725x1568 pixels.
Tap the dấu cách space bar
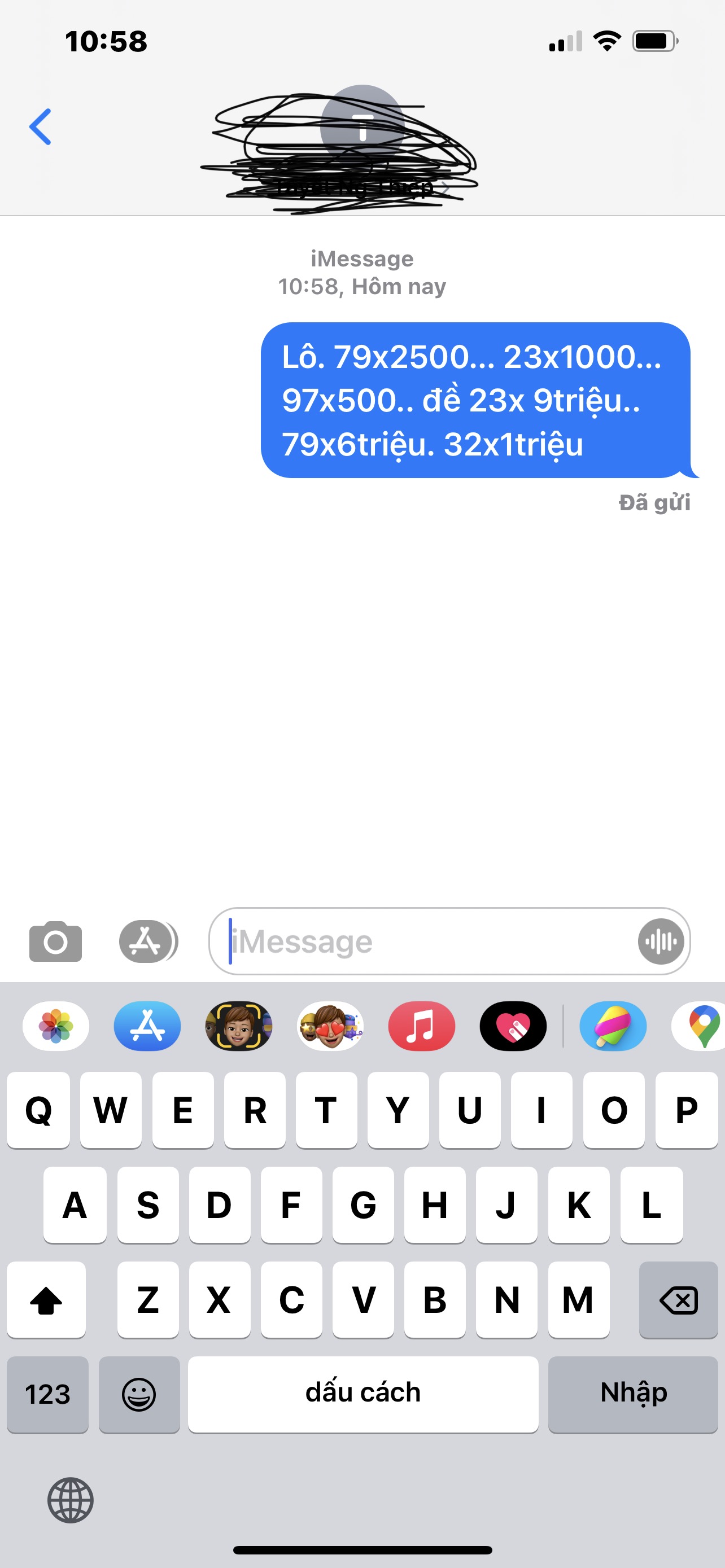tap(364, 1394)
